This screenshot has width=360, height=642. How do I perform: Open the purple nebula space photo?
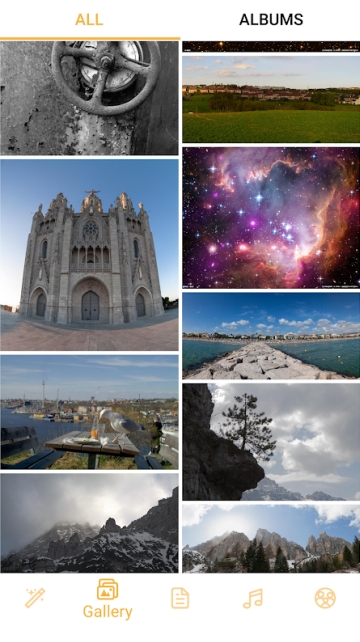point(271,218)
